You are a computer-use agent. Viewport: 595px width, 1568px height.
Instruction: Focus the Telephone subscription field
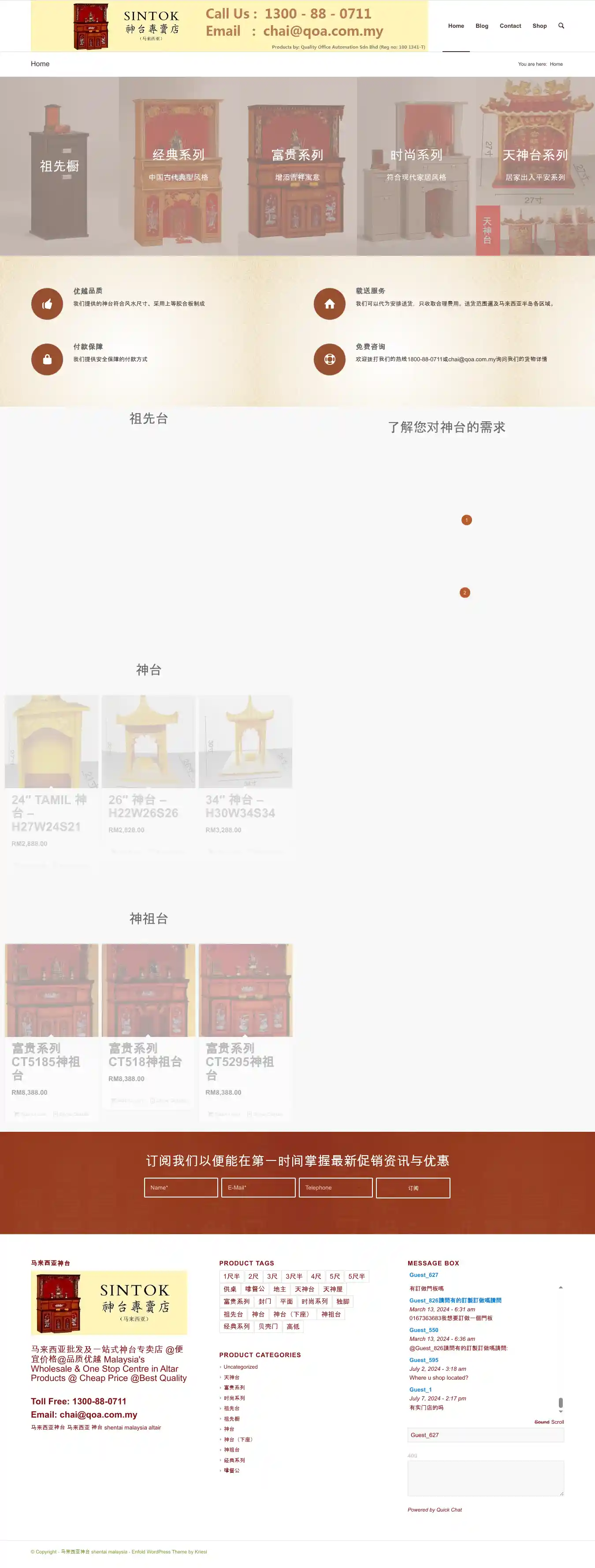coord(335,1187)
